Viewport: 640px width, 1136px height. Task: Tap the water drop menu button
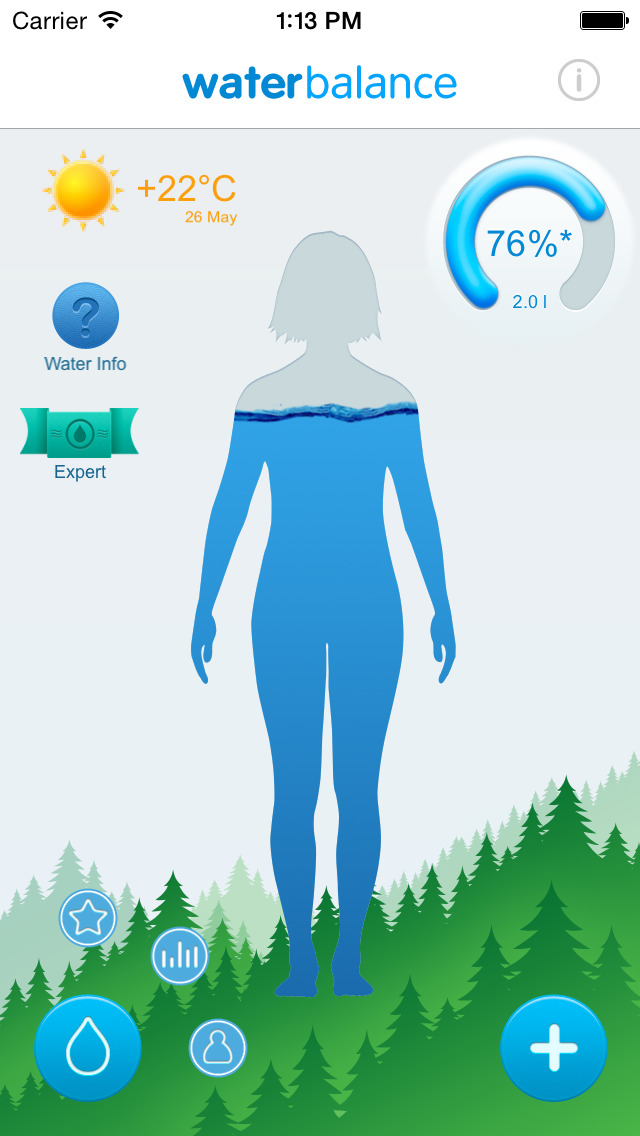pos(88,1048)
